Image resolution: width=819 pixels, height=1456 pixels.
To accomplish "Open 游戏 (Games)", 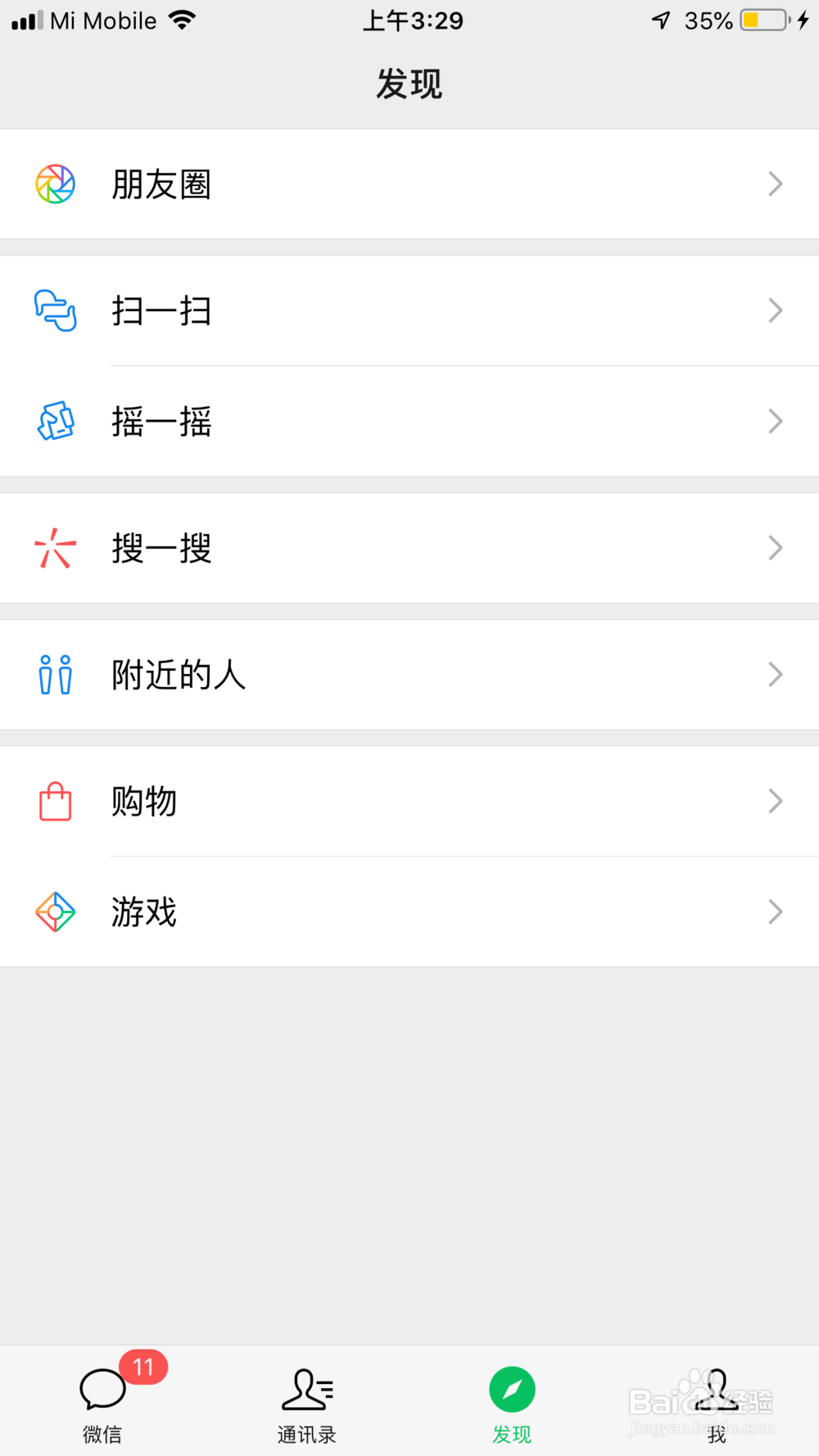I will tap(408, 911).
